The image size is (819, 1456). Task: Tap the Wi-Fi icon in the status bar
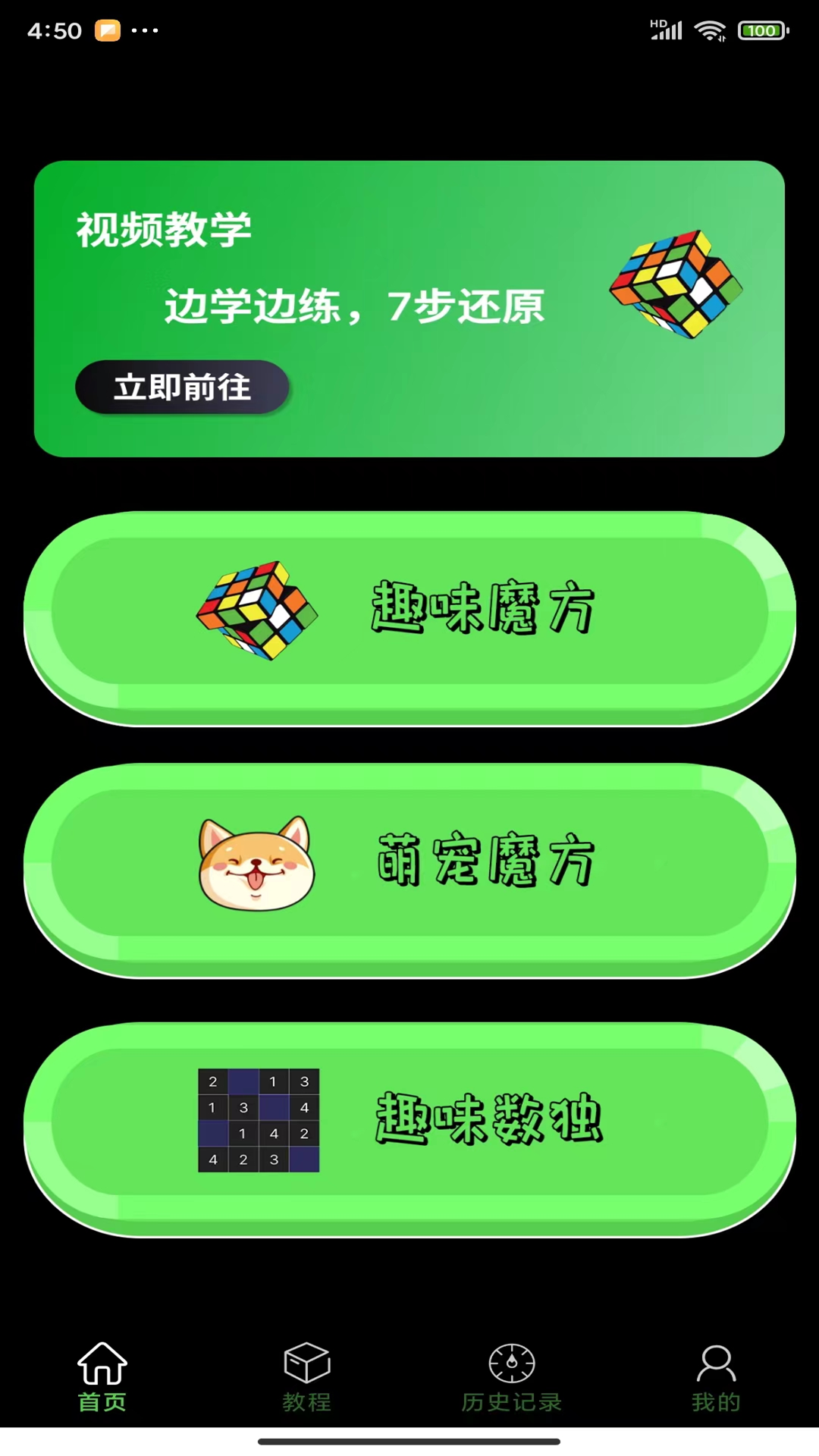click(x=710, y=30)
